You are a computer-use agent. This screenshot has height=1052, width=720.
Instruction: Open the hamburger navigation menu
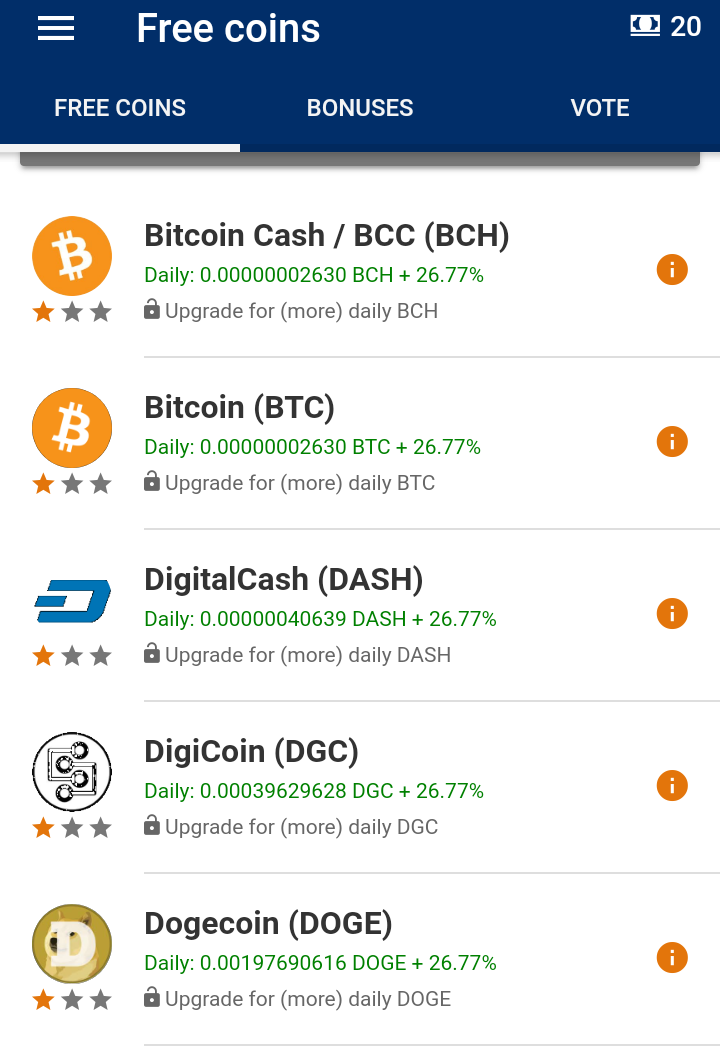tap(56, 28)
